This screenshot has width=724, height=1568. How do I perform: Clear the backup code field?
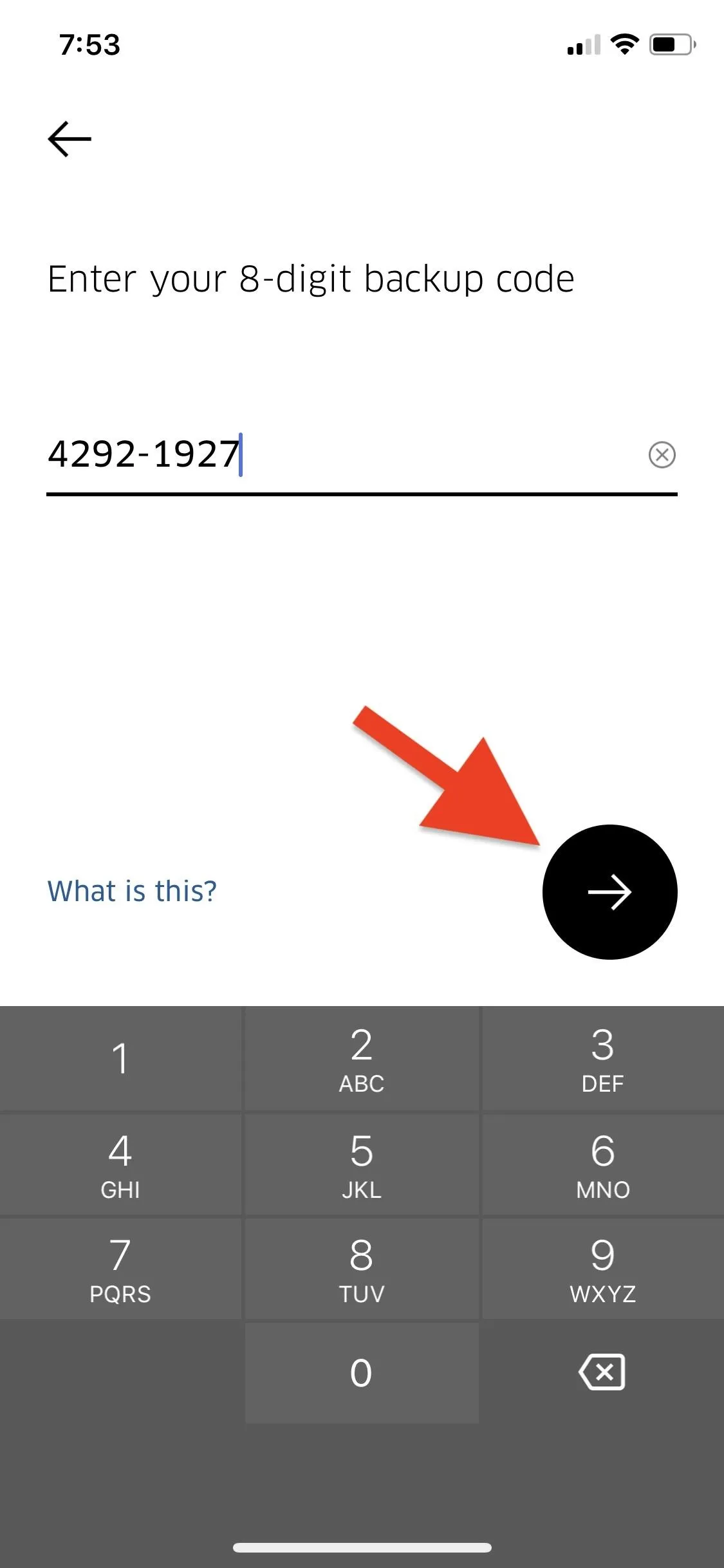tap(662, 454)
